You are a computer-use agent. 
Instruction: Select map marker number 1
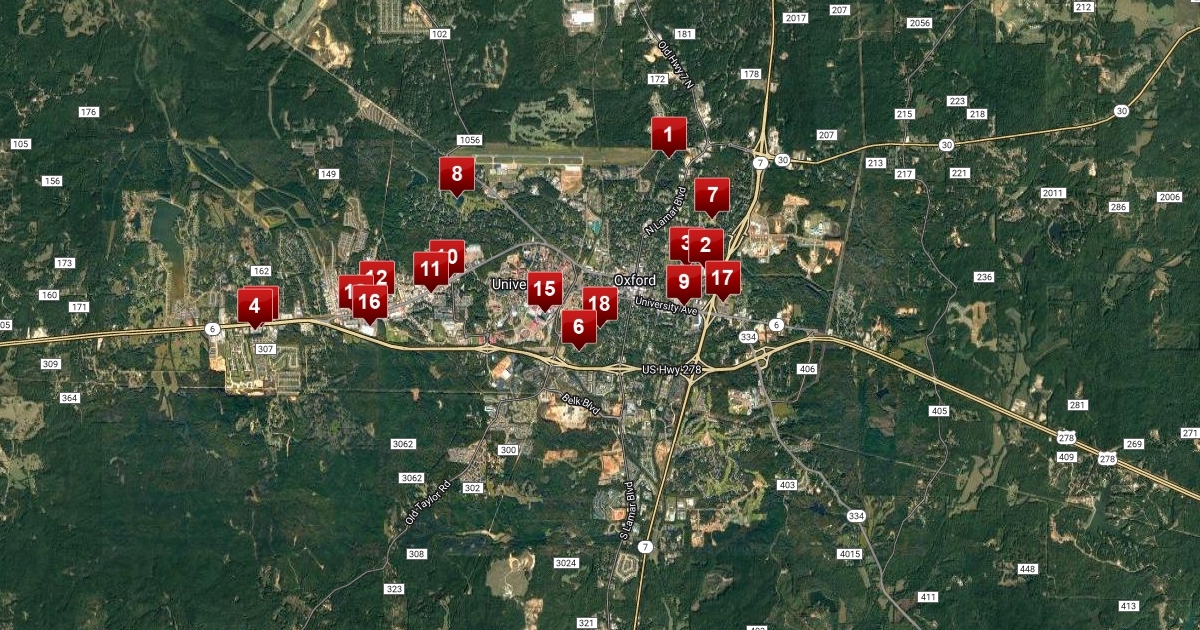coord(669,134)
